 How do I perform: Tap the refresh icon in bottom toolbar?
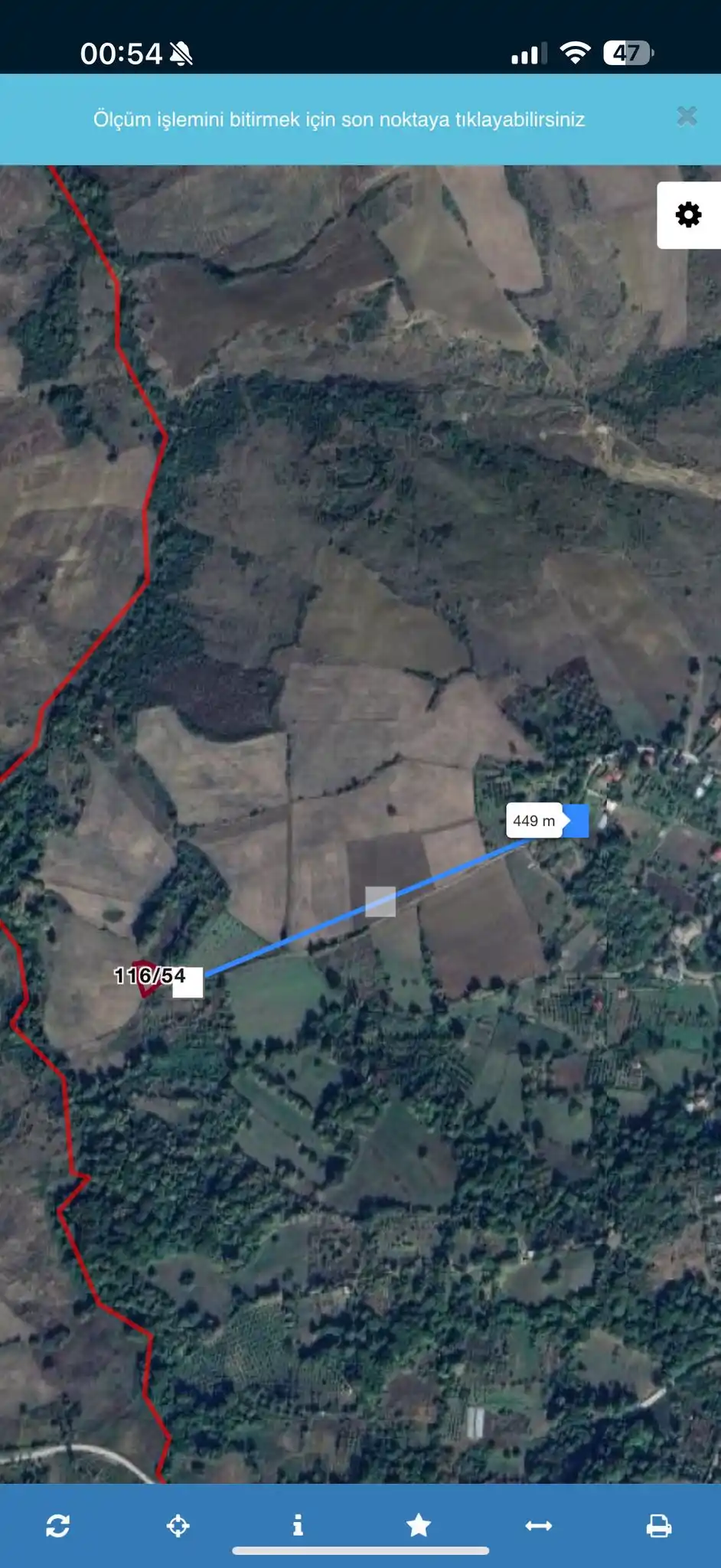[x=58, y=1525]
